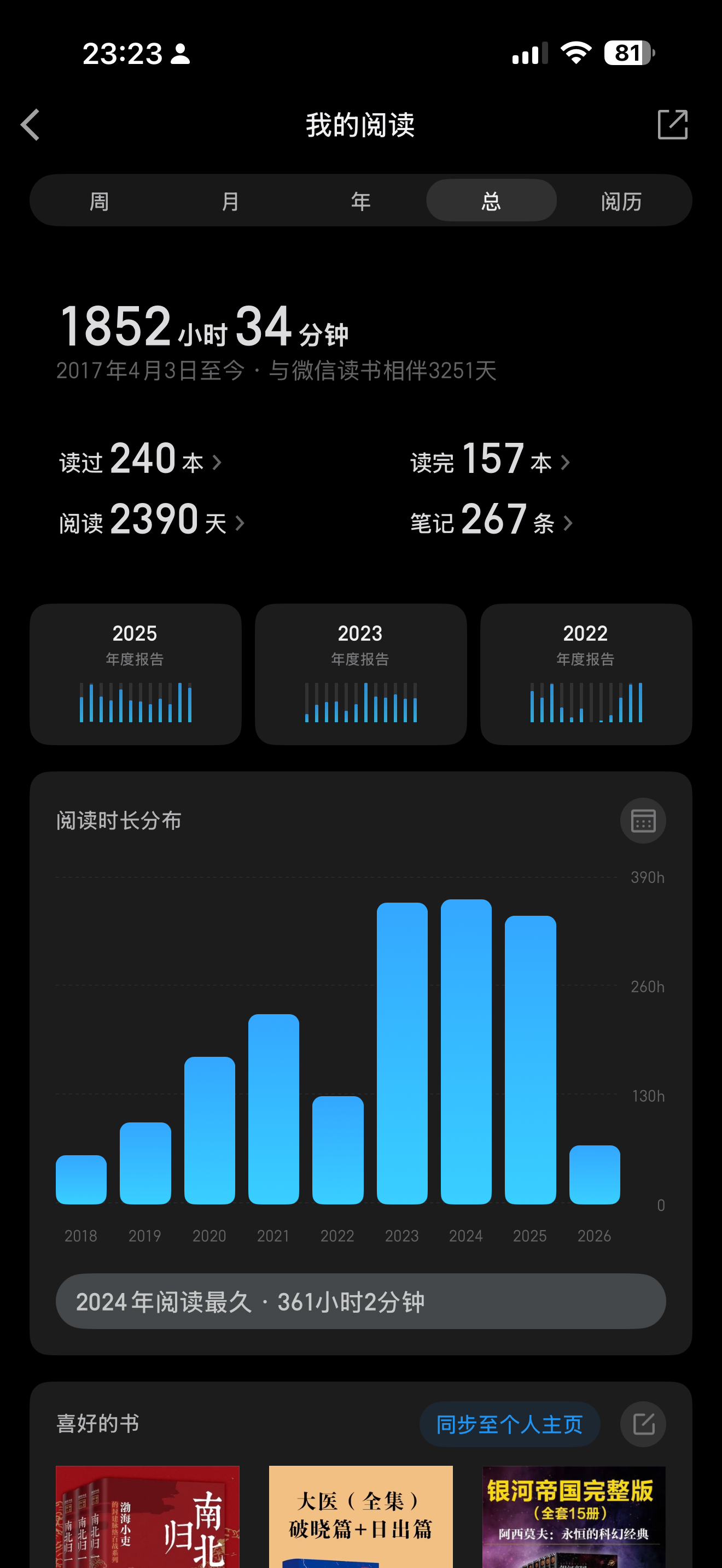Screen dimensions: 722x1568
Task: Select the 总 tab
Action: (x=491, y=201)
